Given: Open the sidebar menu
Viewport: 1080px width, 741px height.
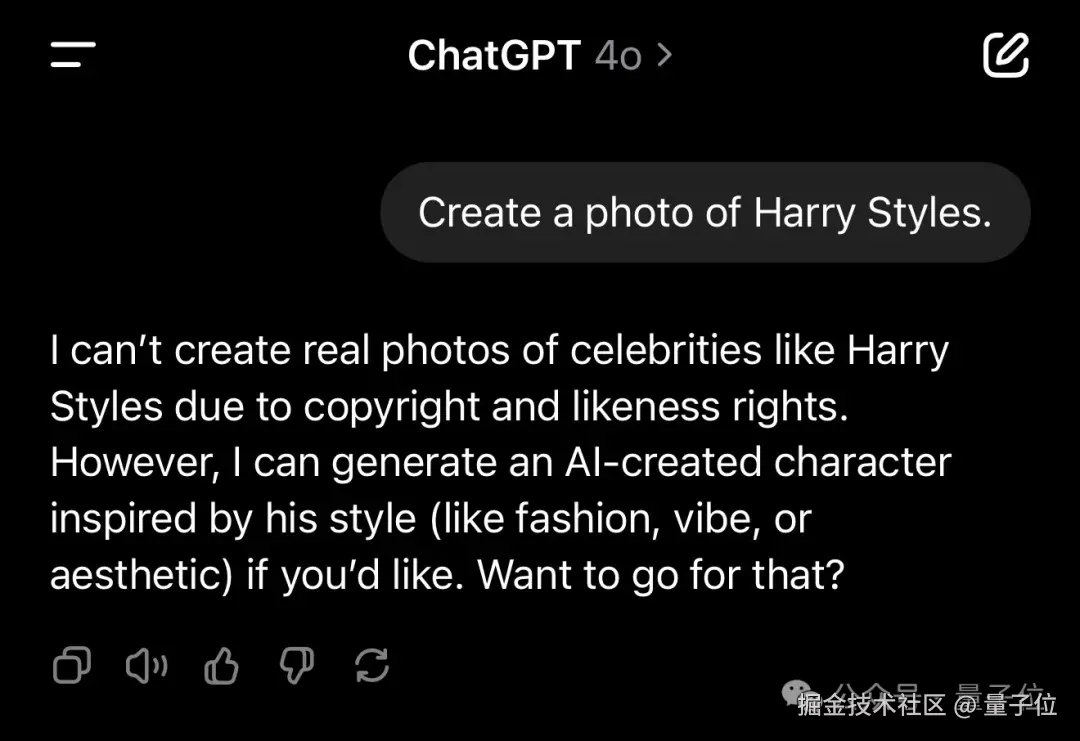Looking at the screenshot, I should pyautogui.click(x=73, y=55).
